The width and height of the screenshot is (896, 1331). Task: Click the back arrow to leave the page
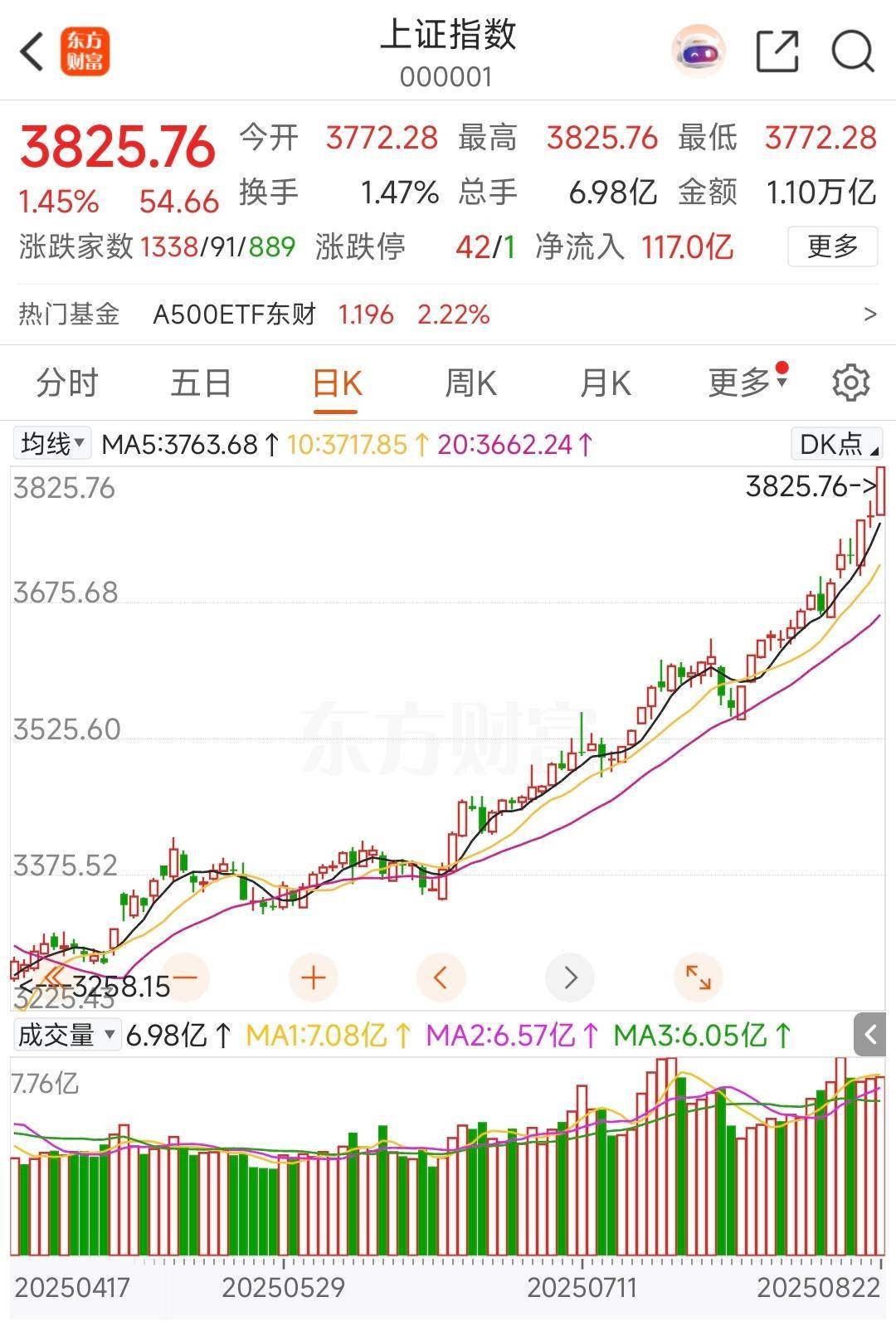coord(31,51)
